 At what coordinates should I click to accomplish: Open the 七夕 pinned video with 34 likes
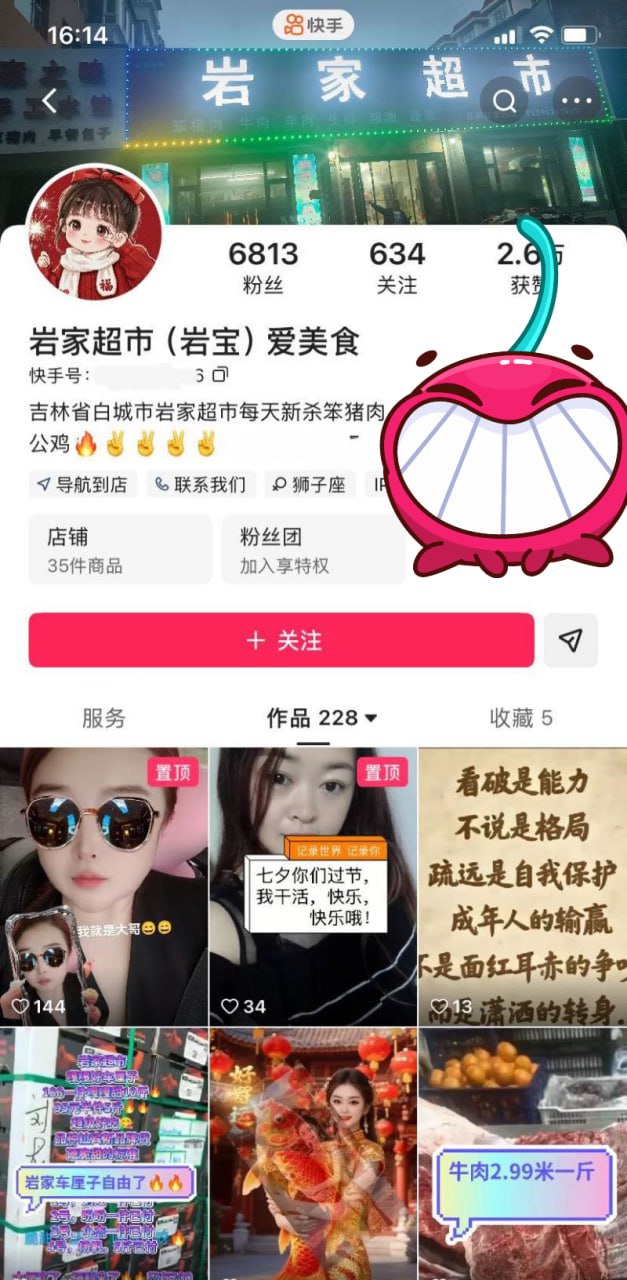tap(313, 886)
